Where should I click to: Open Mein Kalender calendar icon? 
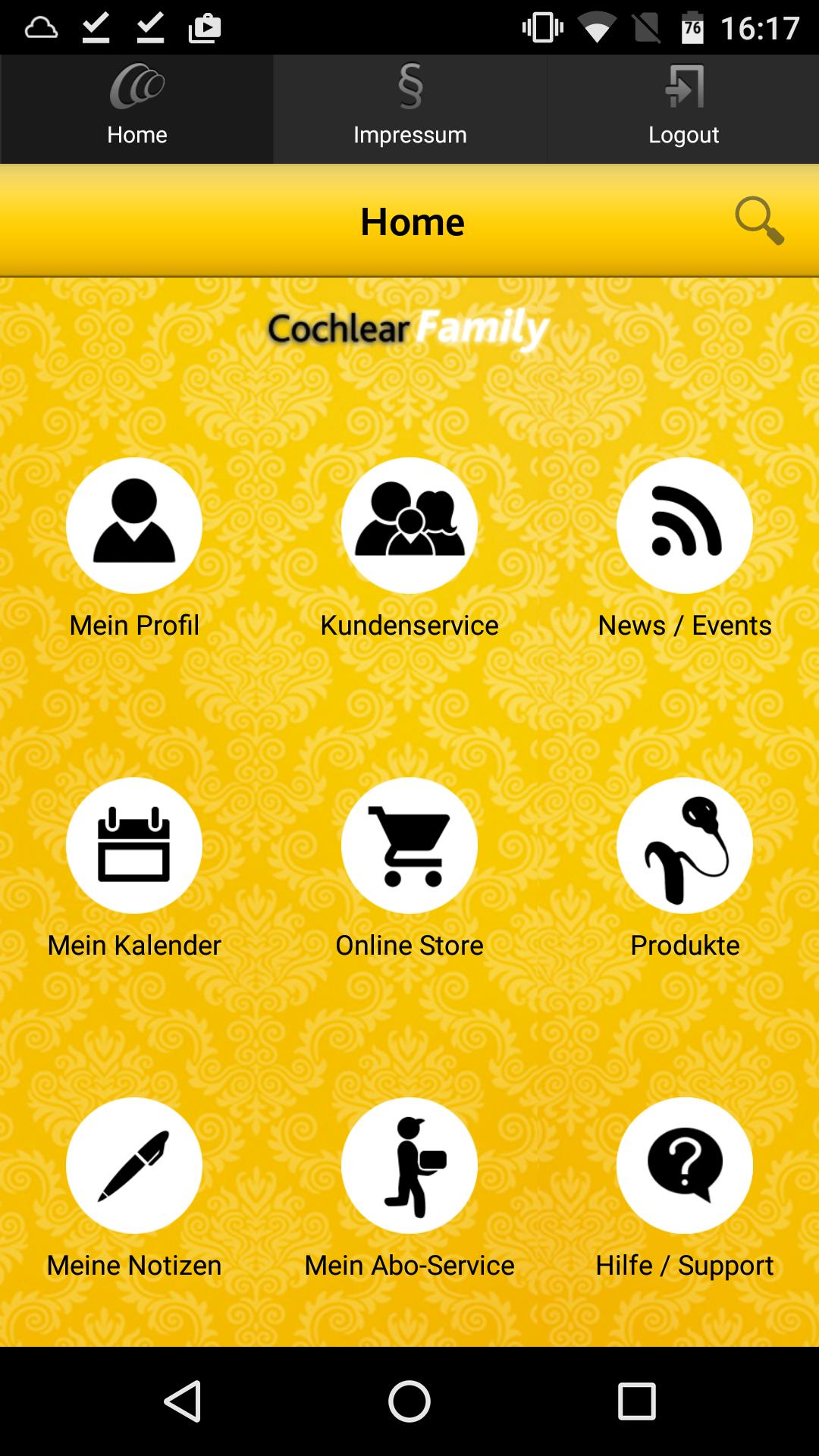(x=133, y=845)
